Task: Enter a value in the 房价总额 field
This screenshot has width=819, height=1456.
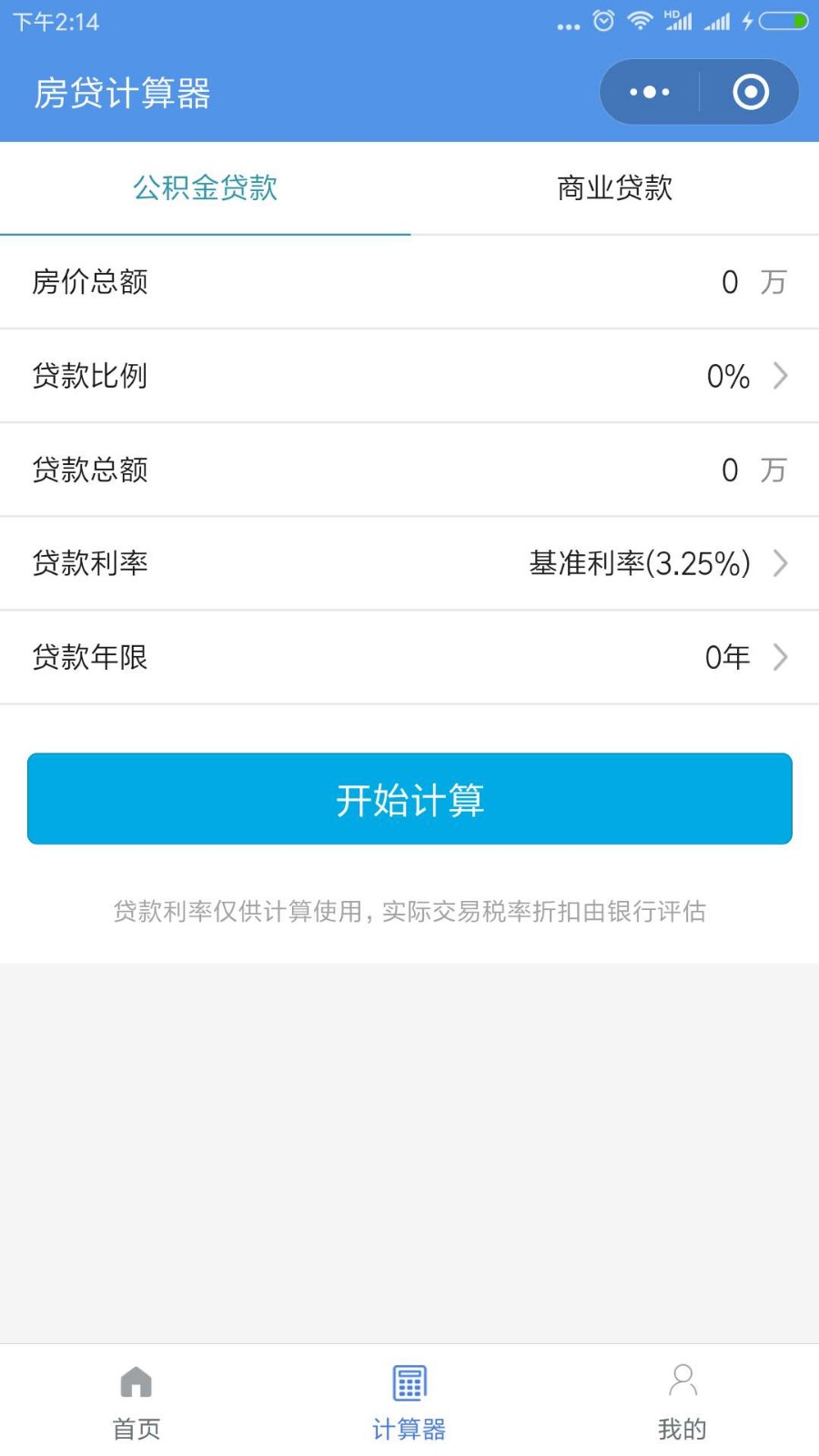Action: [x=409, y=282]
